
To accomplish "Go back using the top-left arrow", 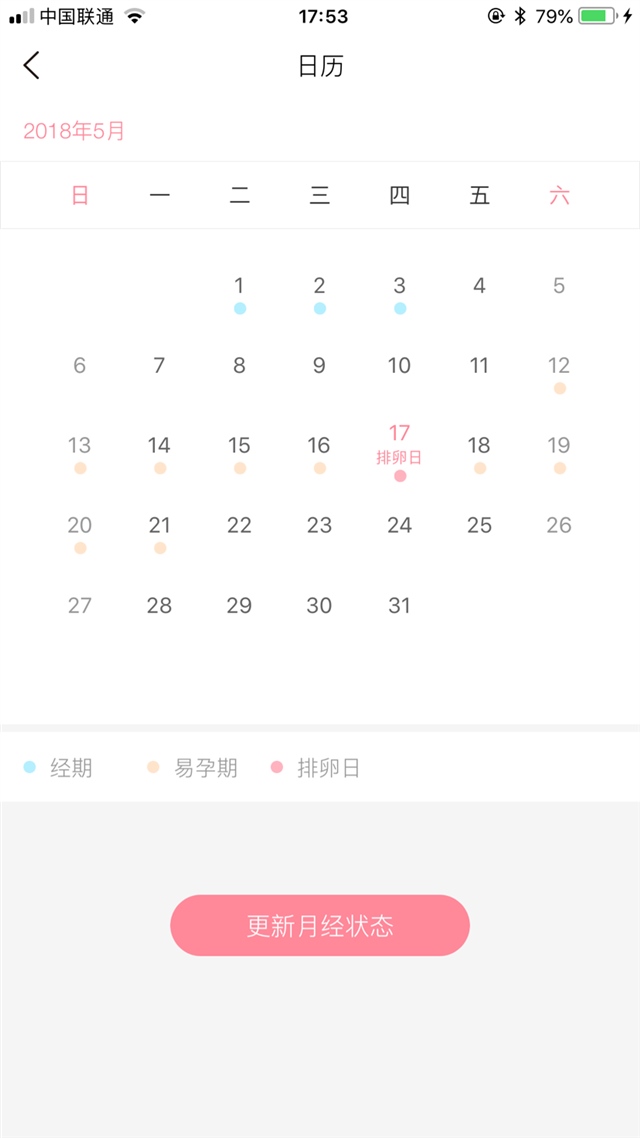I will click(32, 66).
